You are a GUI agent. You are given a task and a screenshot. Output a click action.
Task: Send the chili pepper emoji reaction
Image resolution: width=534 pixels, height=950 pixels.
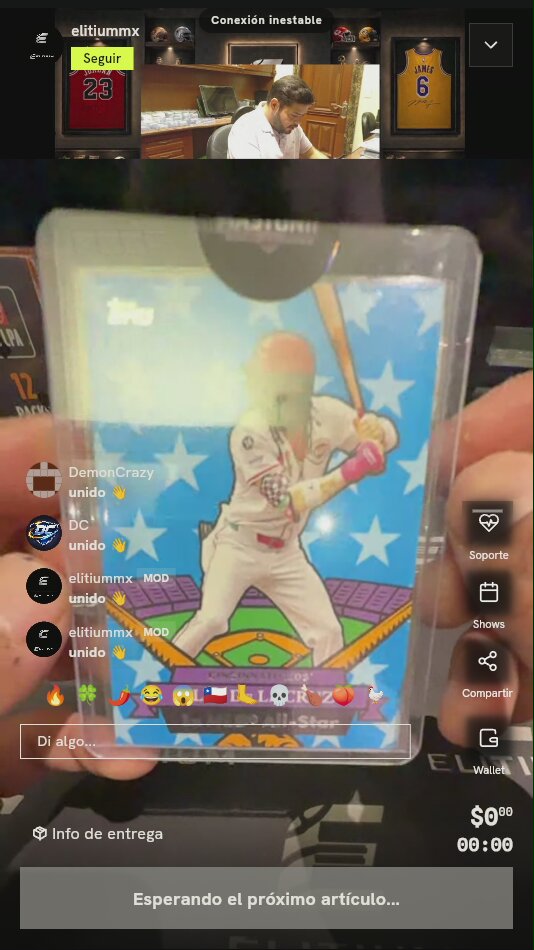[x=119, y=696]
